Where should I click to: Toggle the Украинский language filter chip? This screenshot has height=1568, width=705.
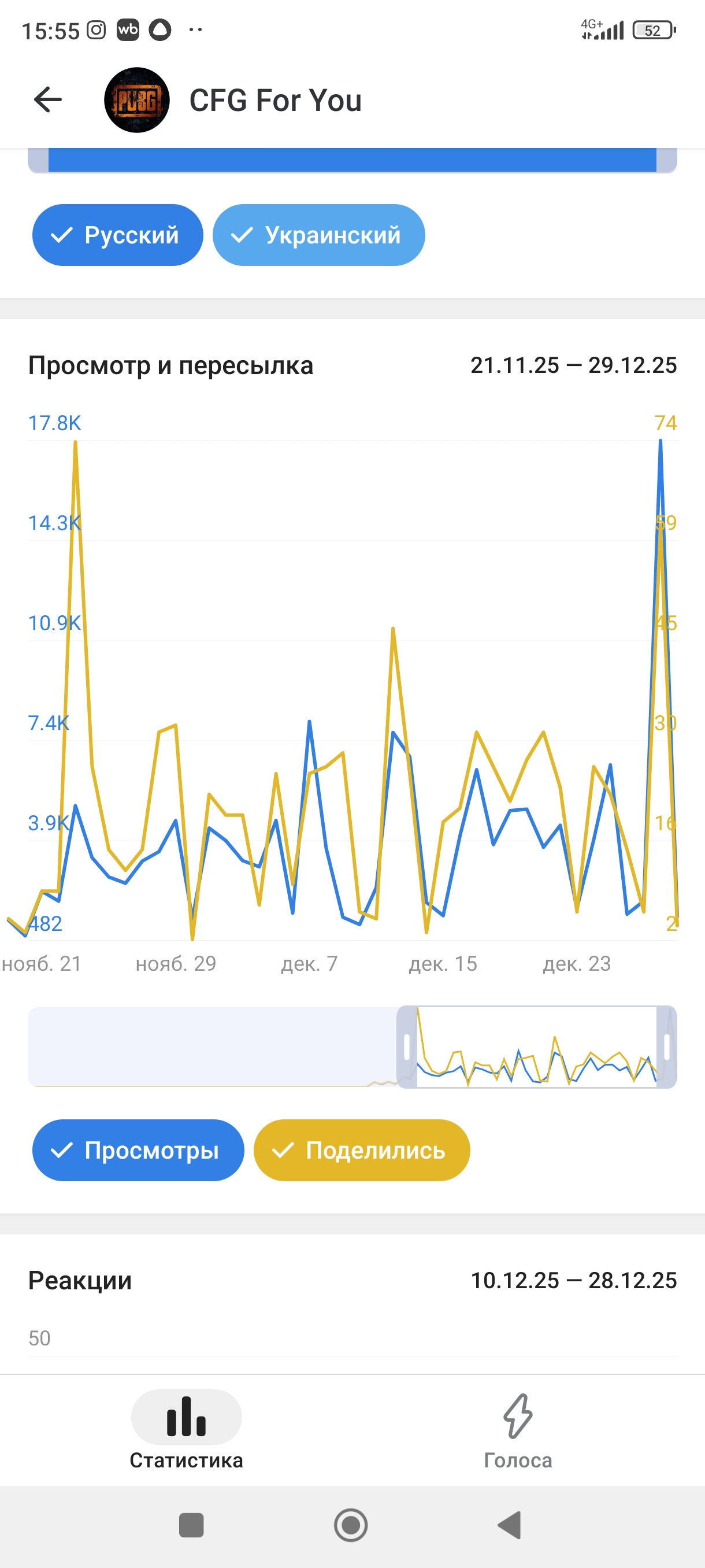click(x=318, y=235)
